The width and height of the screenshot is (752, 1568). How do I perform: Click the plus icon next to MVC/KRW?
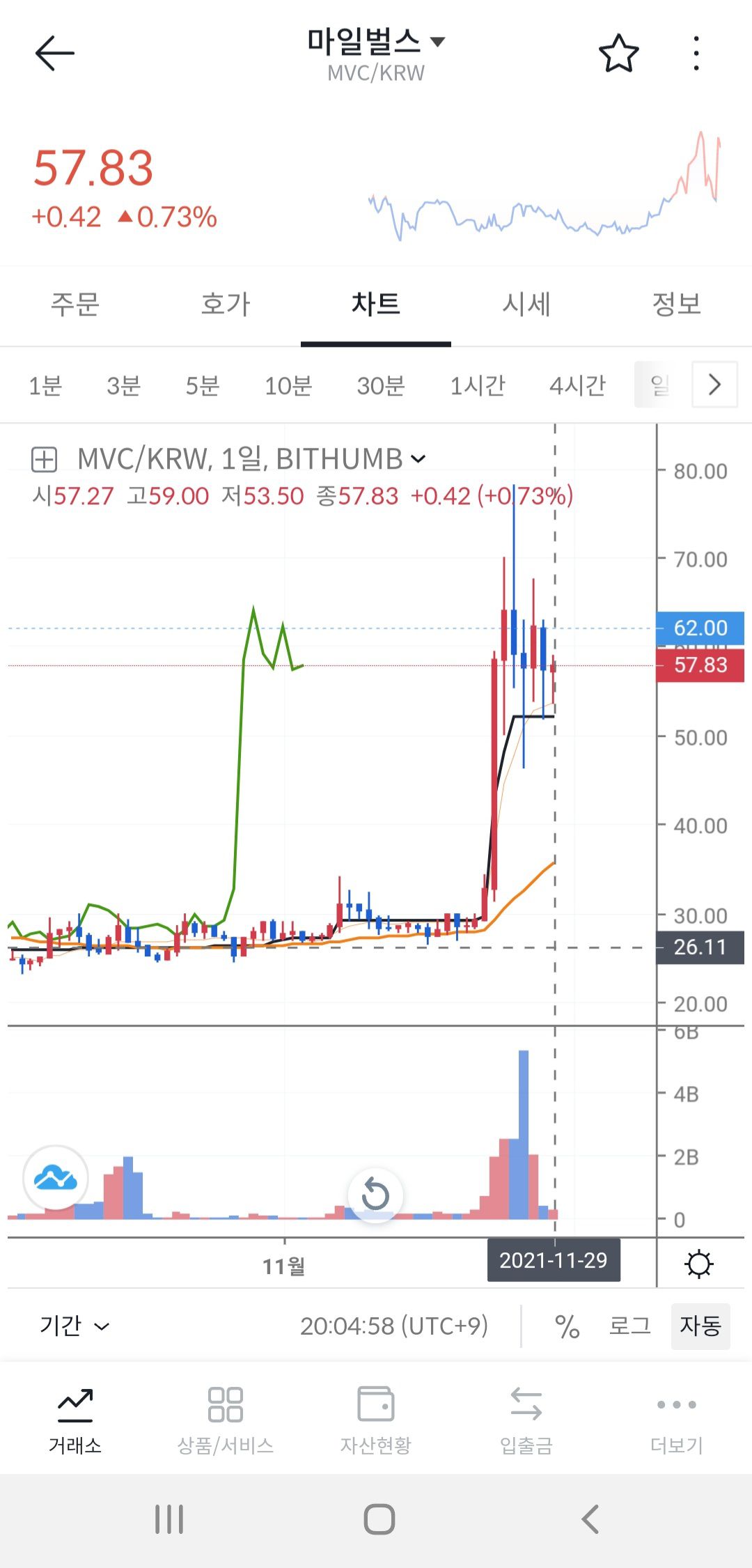pyautogui.click(x=43, y=458)
